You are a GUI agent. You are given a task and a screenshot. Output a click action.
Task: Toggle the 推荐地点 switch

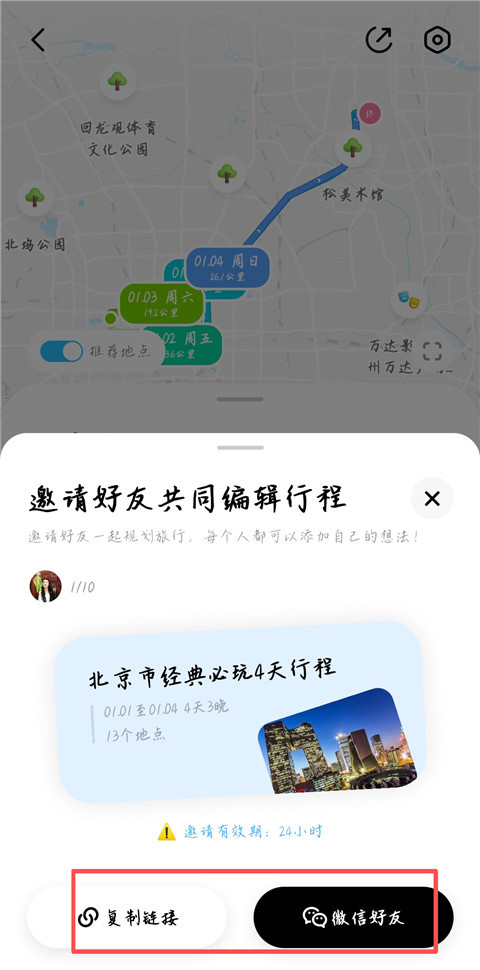click(61, 351)
